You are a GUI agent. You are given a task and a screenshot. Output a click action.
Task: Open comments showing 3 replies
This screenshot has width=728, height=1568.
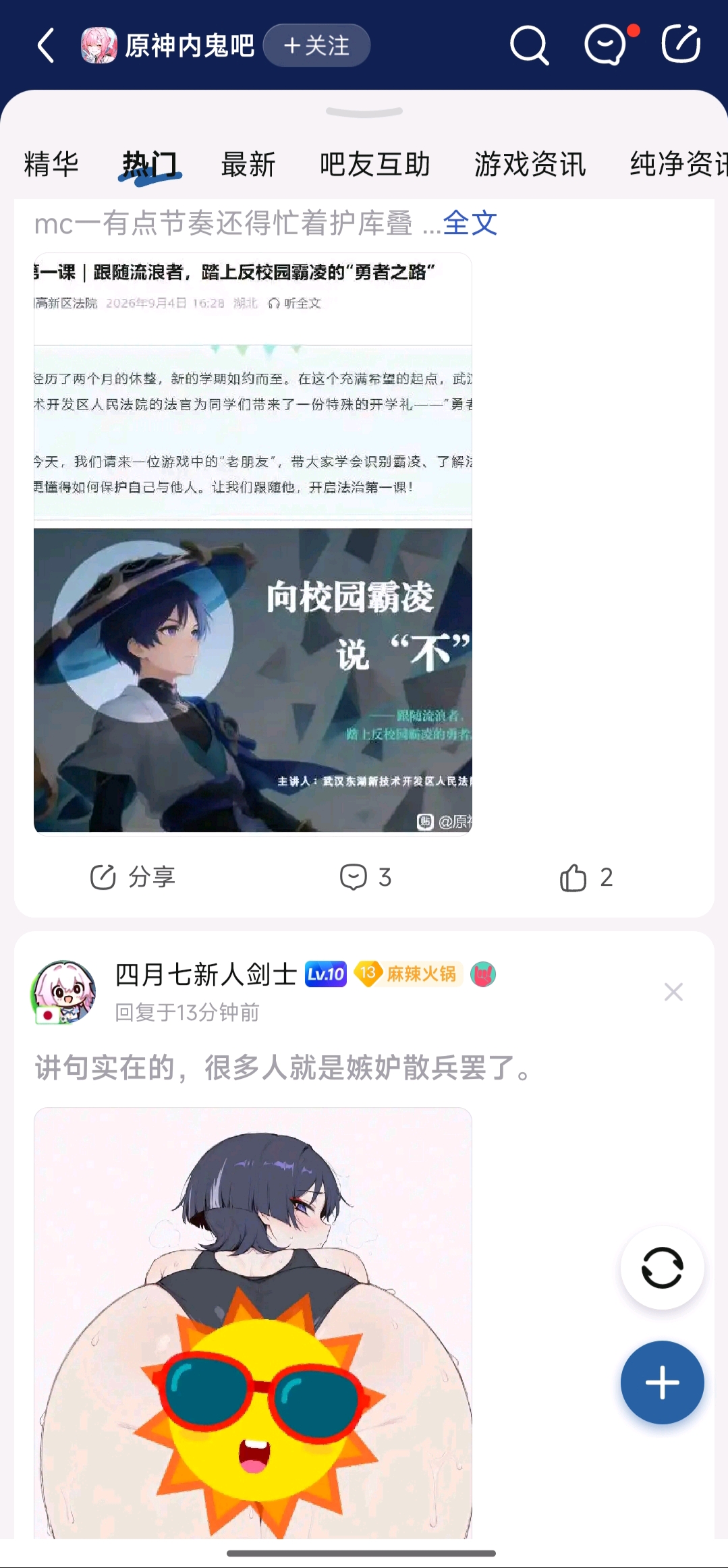click(x=365, y=877)
